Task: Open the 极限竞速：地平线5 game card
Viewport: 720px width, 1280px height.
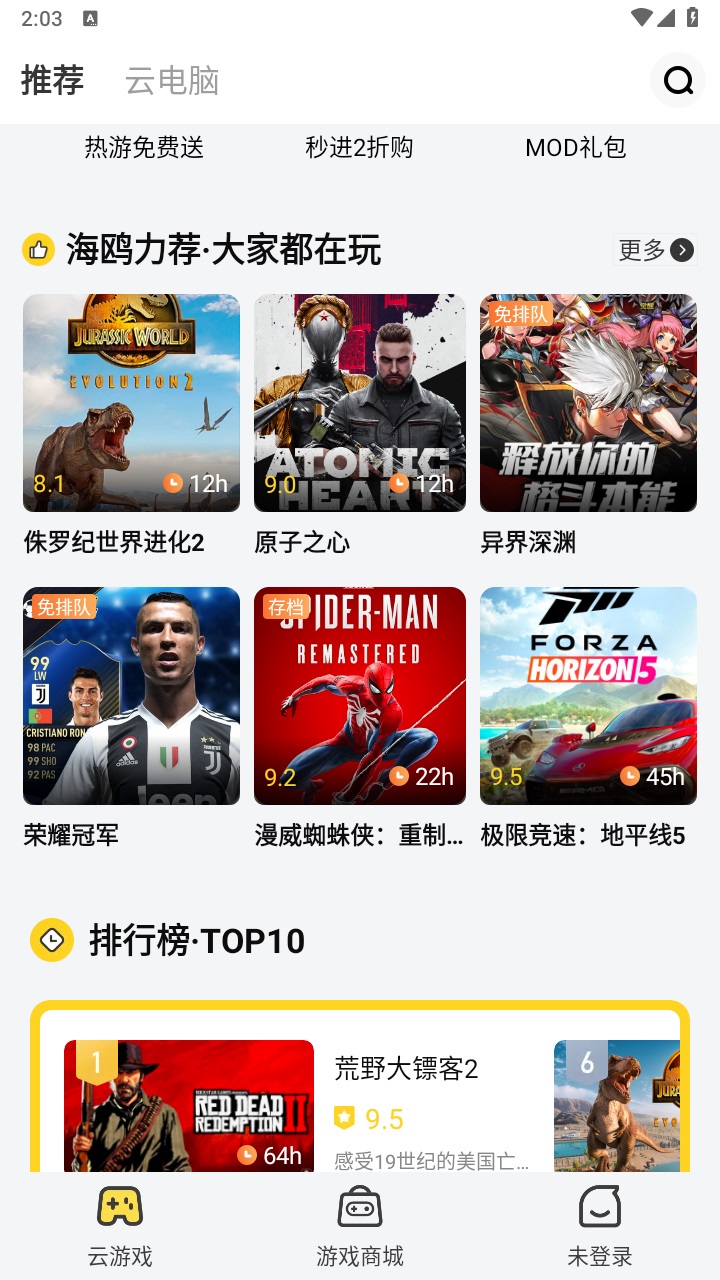Action: point(588,696)
